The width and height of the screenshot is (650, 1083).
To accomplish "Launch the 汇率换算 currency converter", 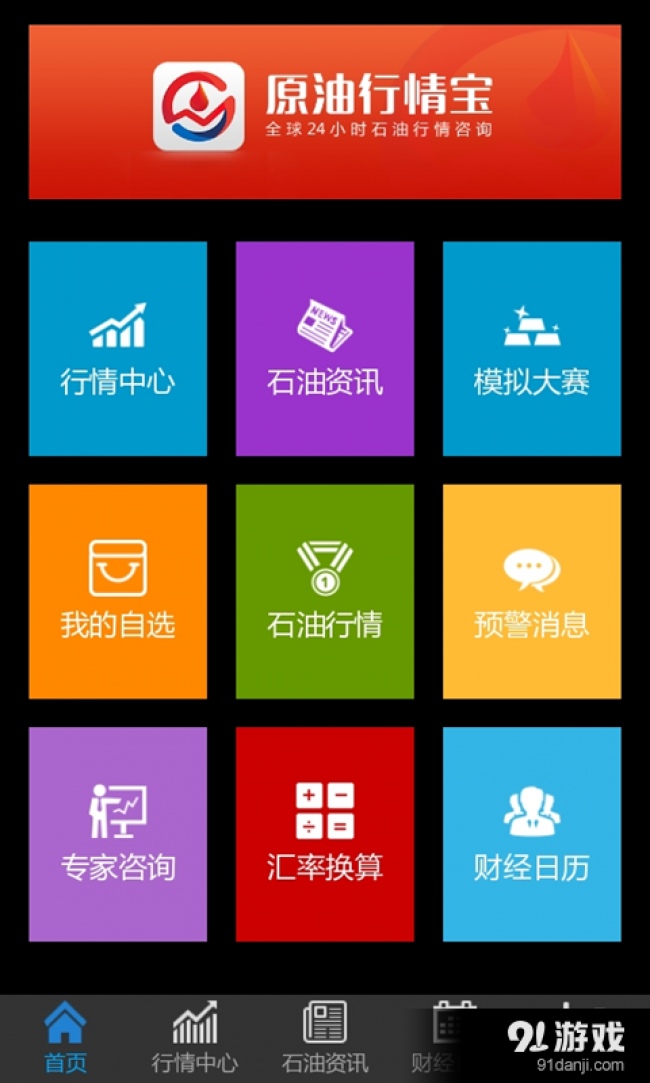I will (325, 834).
